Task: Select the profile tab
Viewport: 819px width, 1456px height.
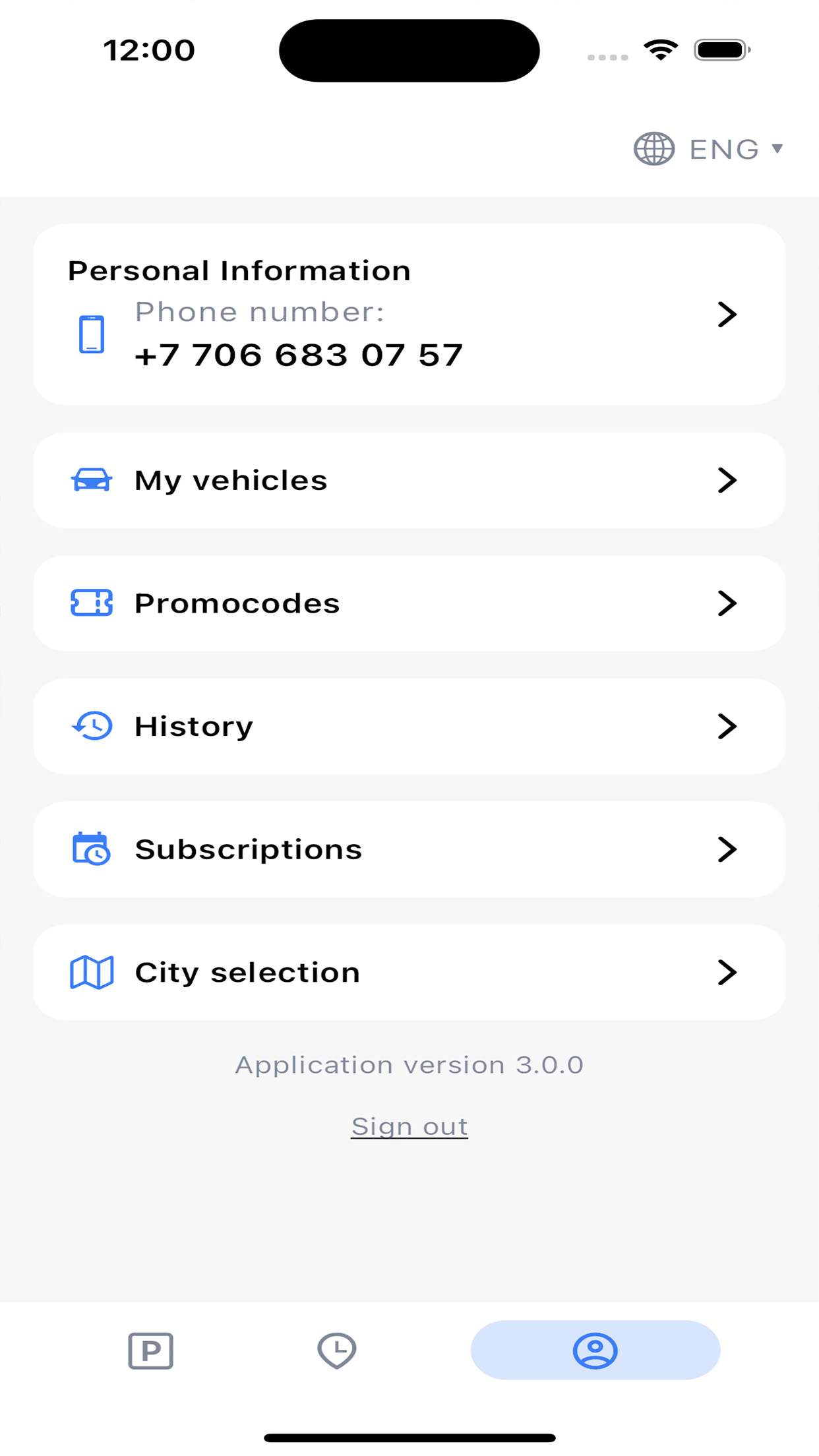Action: [x=595, y=1350]
